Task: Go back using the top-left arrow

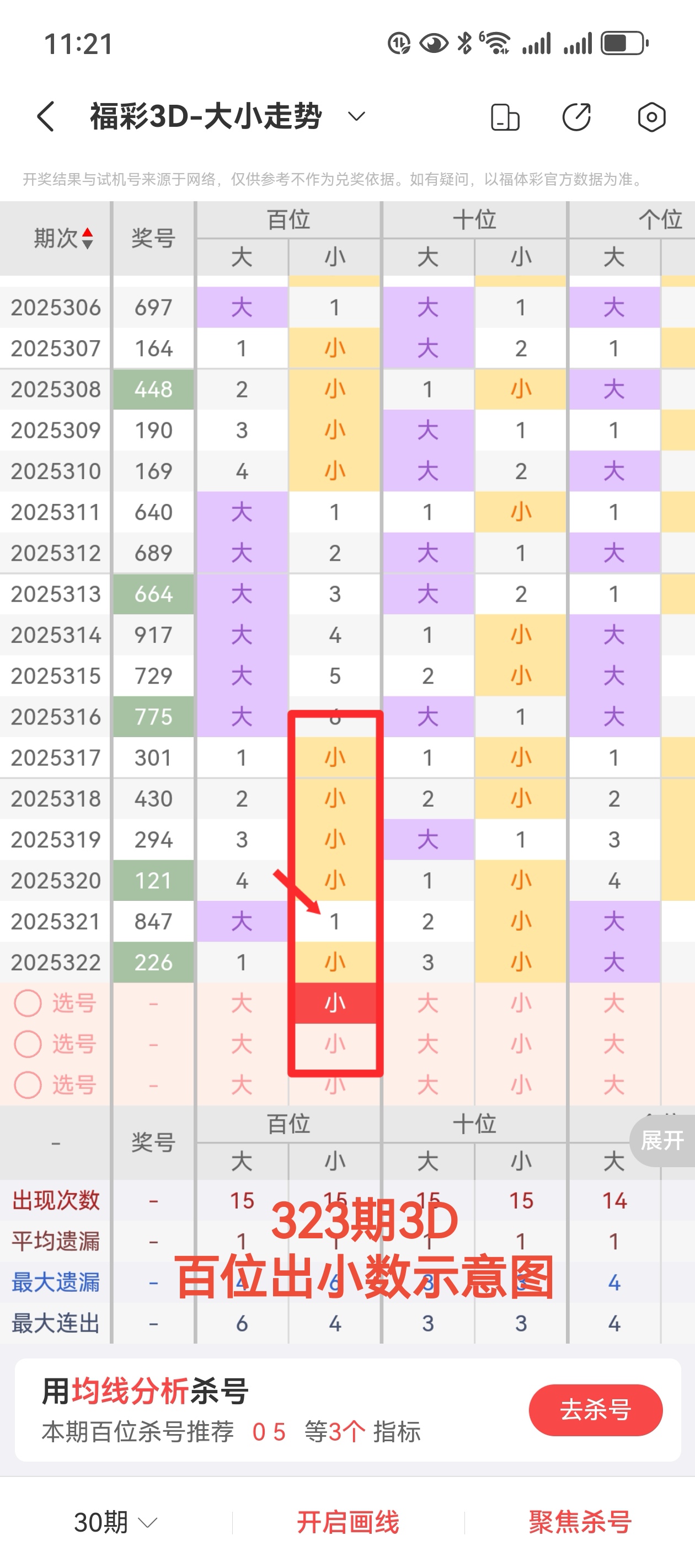Action: coord(46,116)
